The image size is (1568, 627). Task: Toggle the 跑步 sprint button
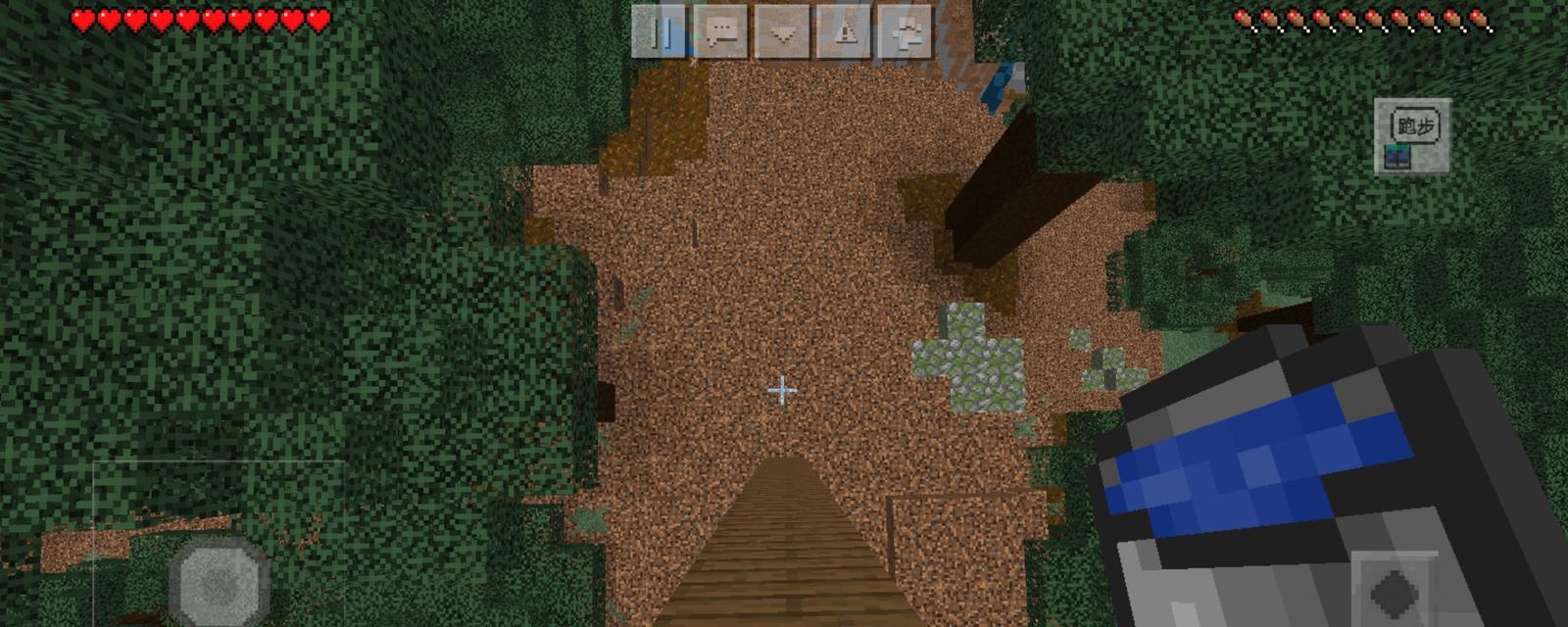click(x=1414, y=126)
